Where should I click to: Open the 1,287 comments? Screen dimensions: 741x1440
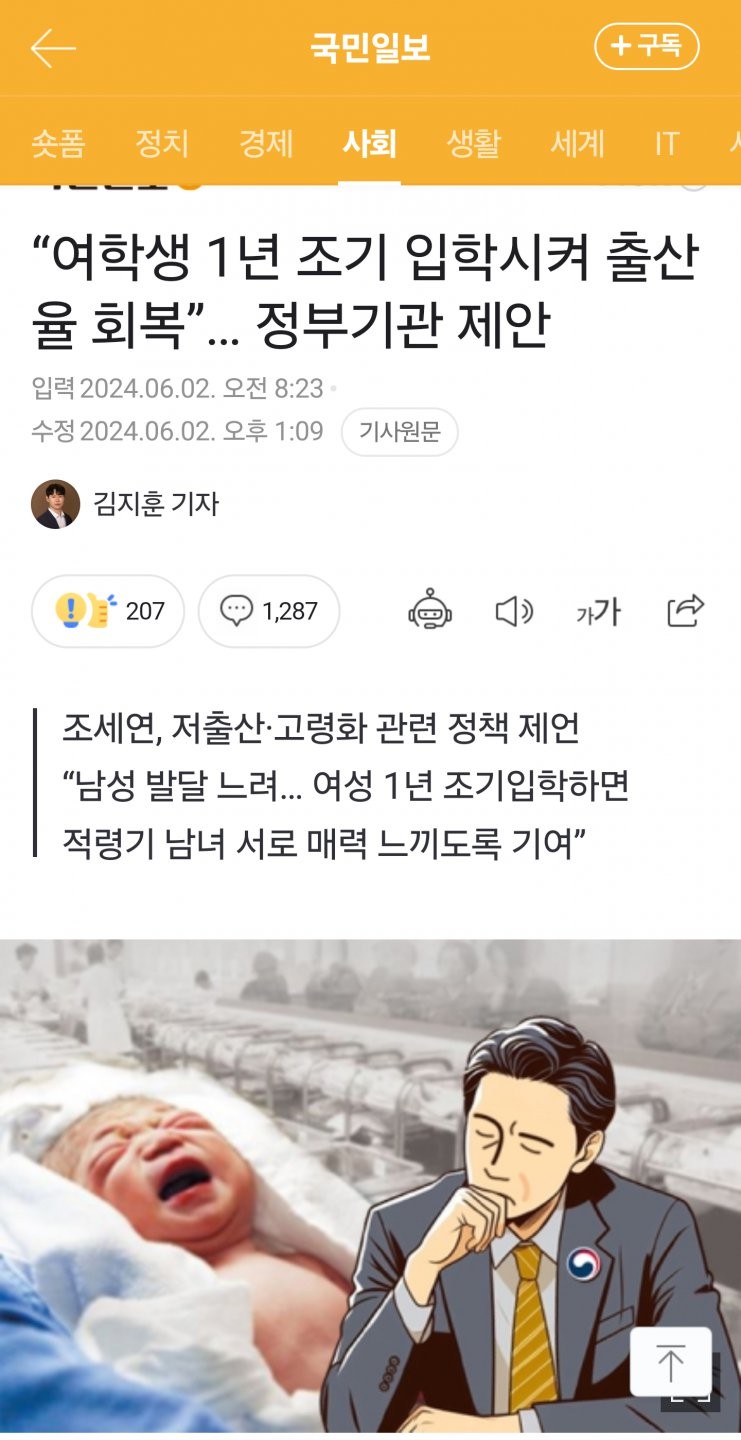coord(269,610)
